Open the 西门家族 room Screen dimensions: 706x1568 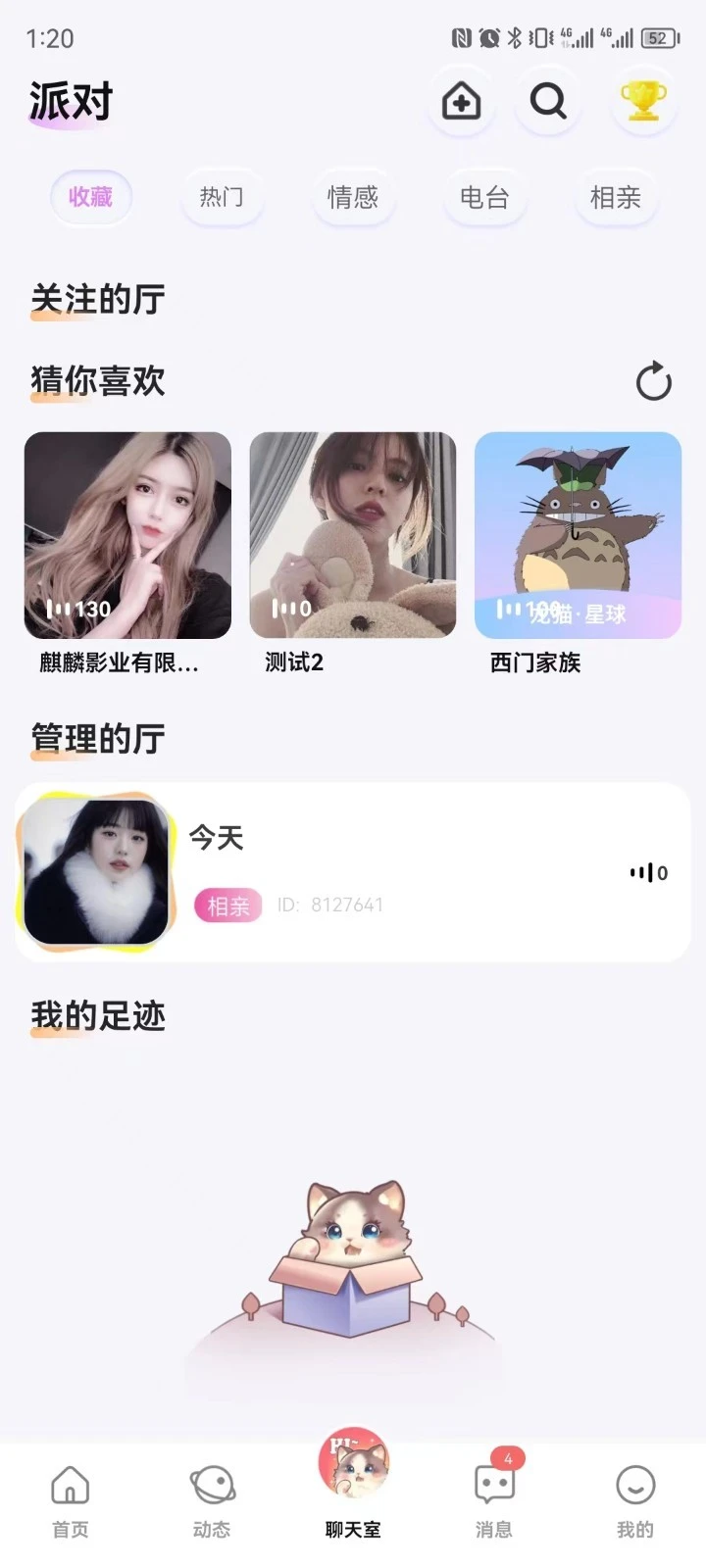(x=578, y=534)
